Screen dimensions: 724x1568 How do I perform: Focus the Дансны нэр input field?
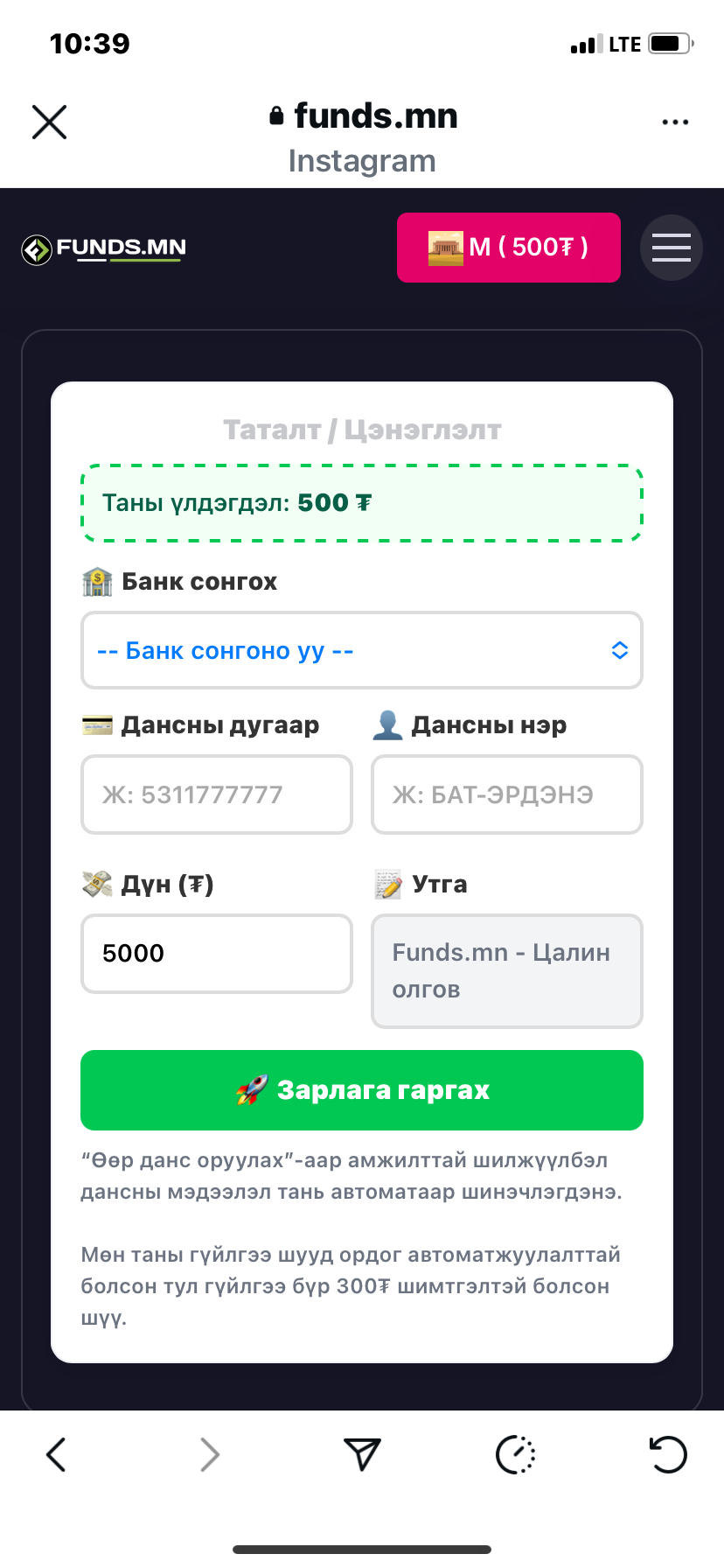506,794
